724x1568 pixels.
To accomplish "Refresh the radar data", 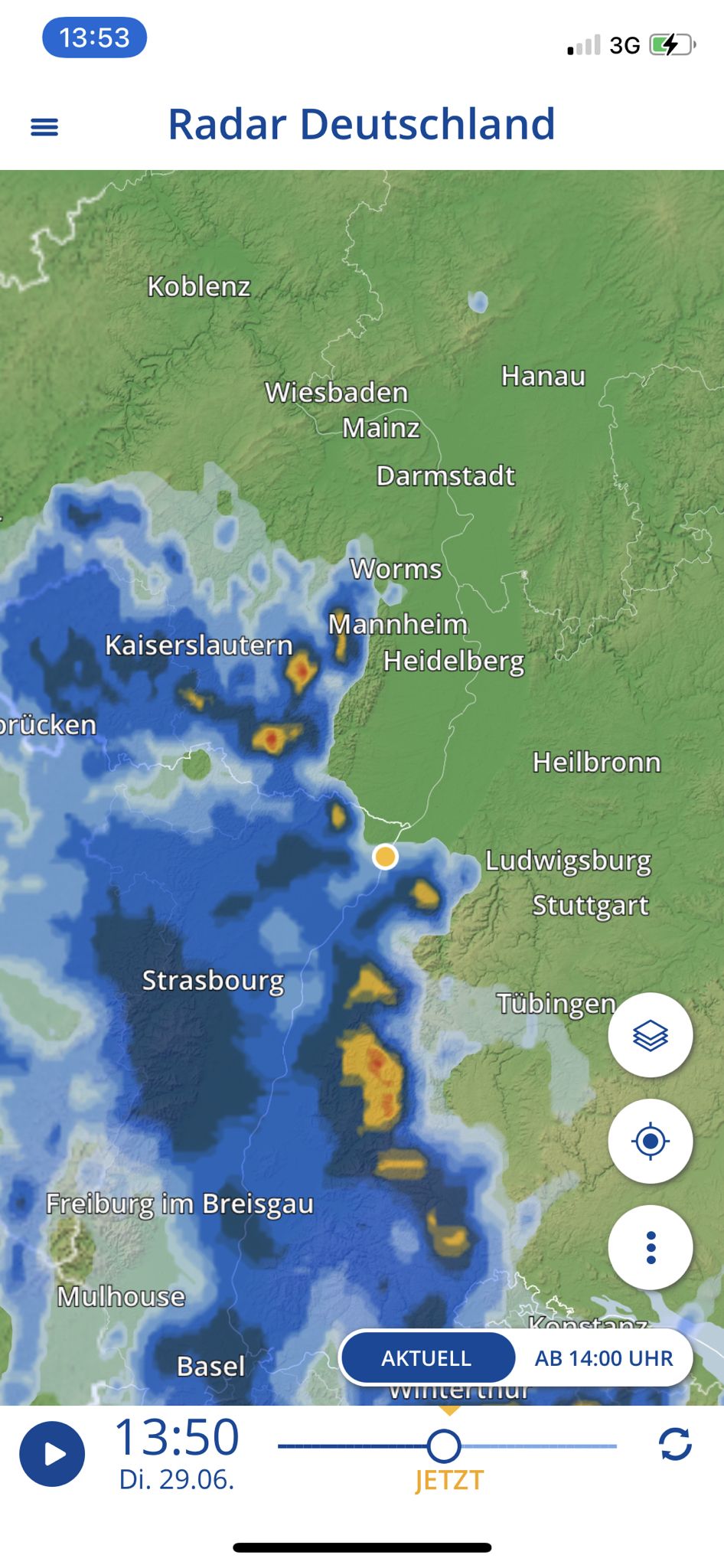I will (x=675, y=1444).
